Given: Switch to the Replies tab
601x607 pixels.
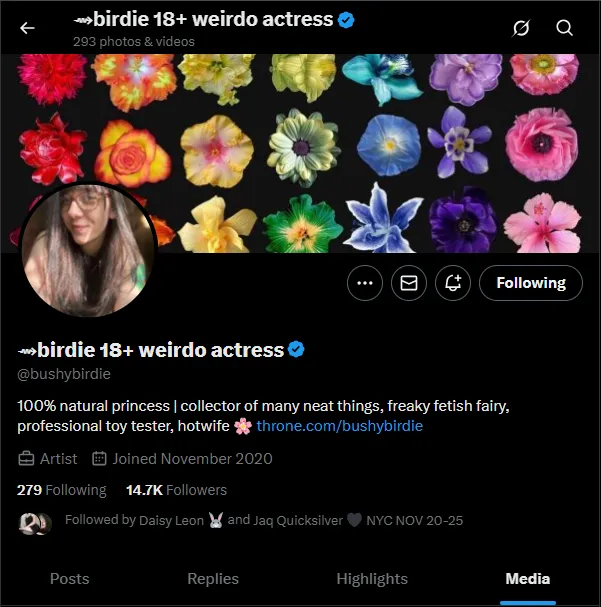Looking at the screenshot, I should (213, 578).
